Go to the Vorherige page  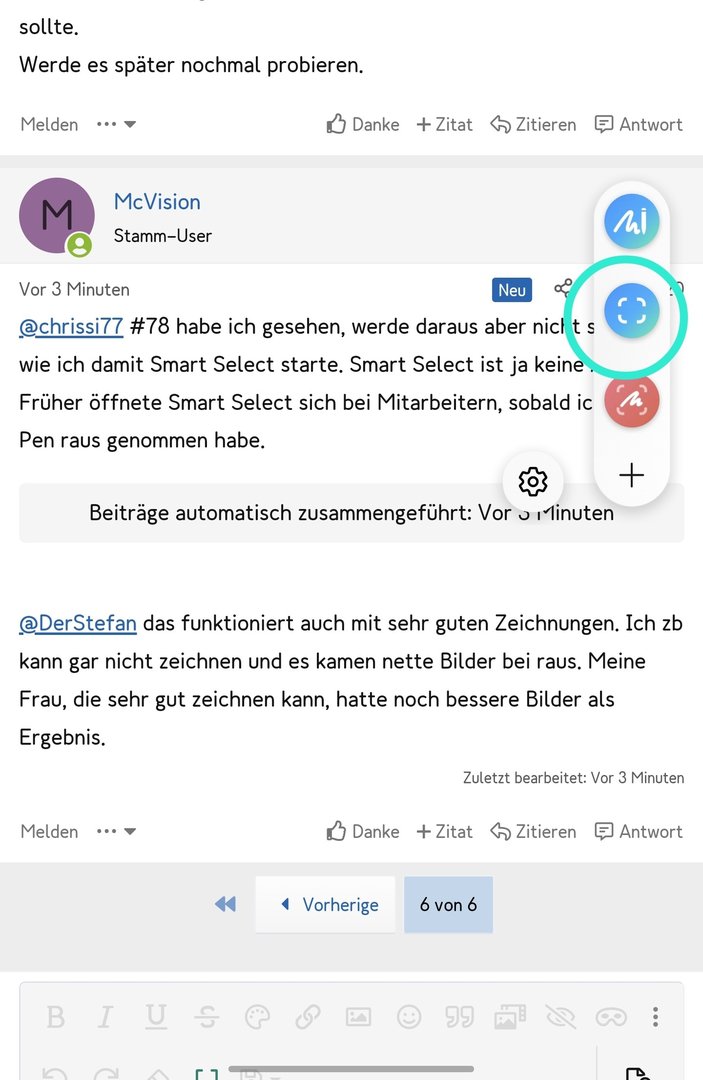326,905
